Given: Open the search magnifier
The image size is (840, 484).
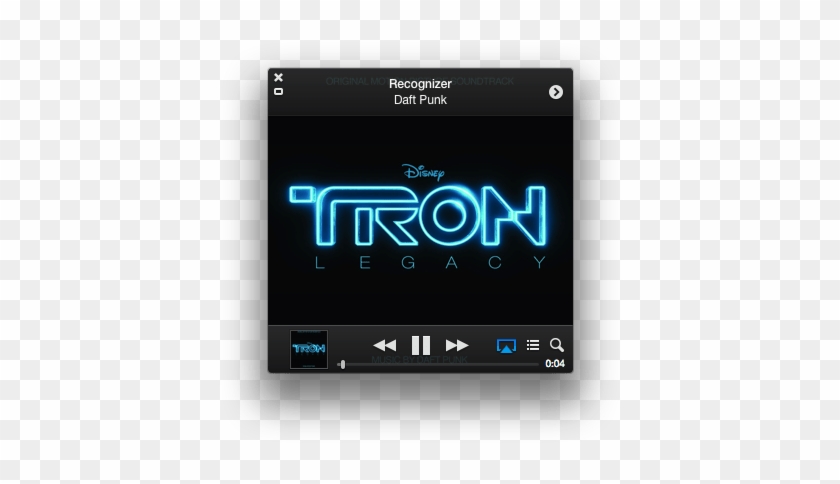Looking at the screenshot, I should point(557,345).
